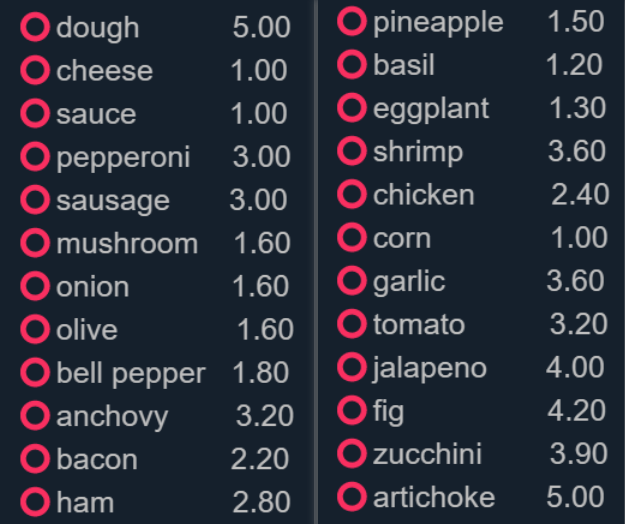
Task: Choose basil from the list
Action: pos(352,65)
